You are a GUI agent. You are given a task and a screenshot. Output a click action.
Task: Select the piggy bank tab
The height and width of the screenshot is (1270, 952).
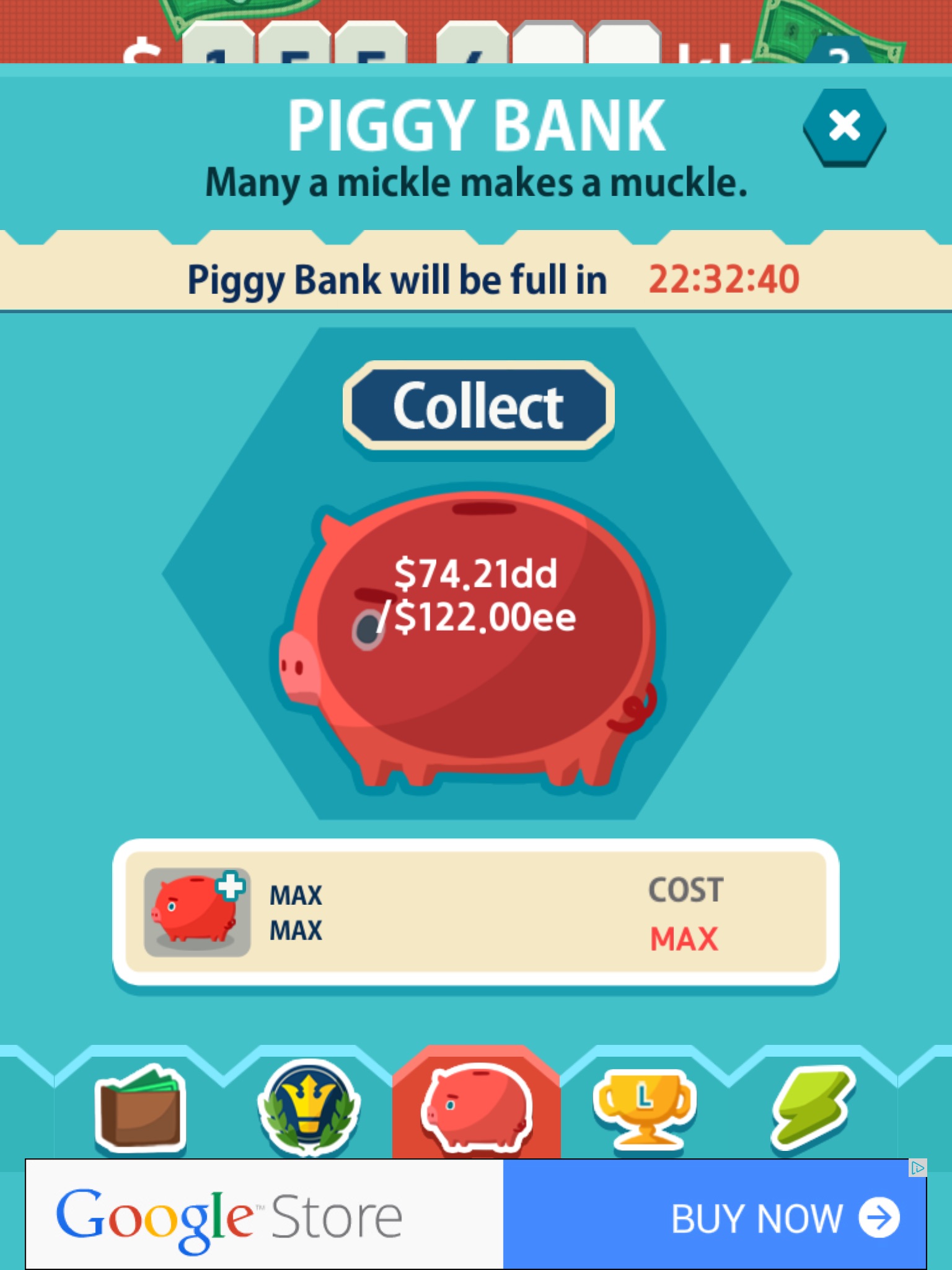[476, 1107]
